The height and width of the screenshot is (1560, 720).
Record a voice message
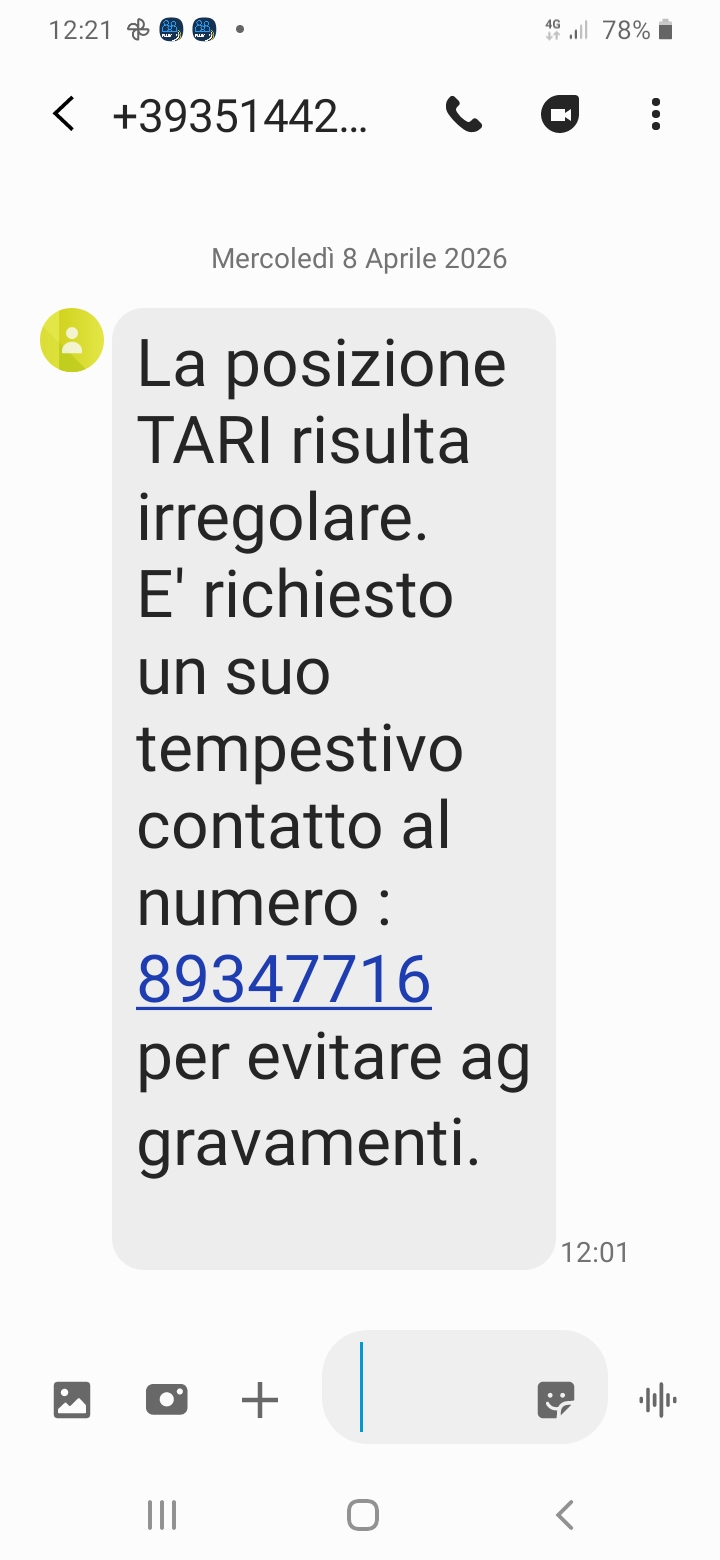[657, 1400]
